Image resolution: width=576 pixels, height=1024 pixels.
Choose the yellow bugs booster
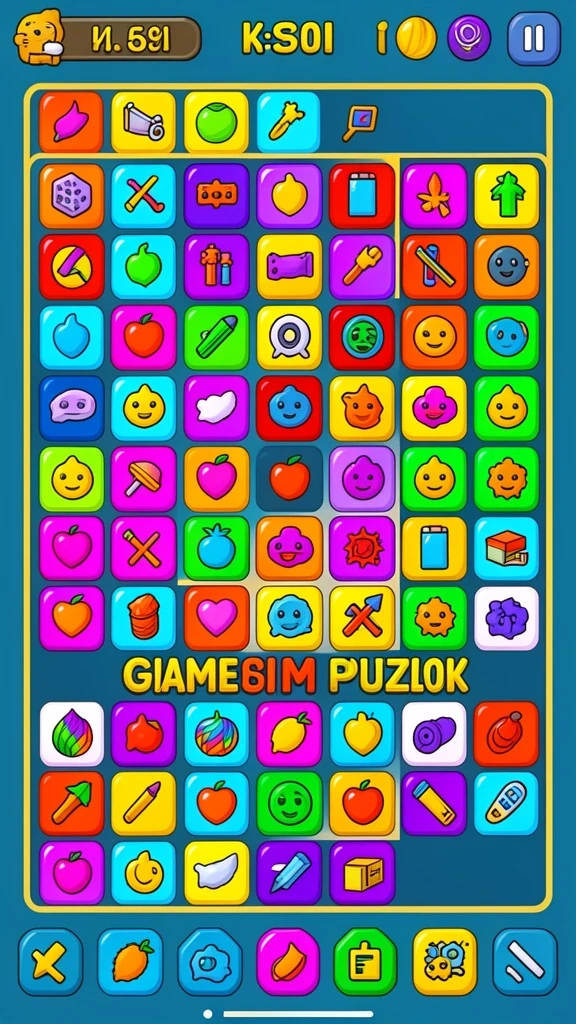pos(445,961)
